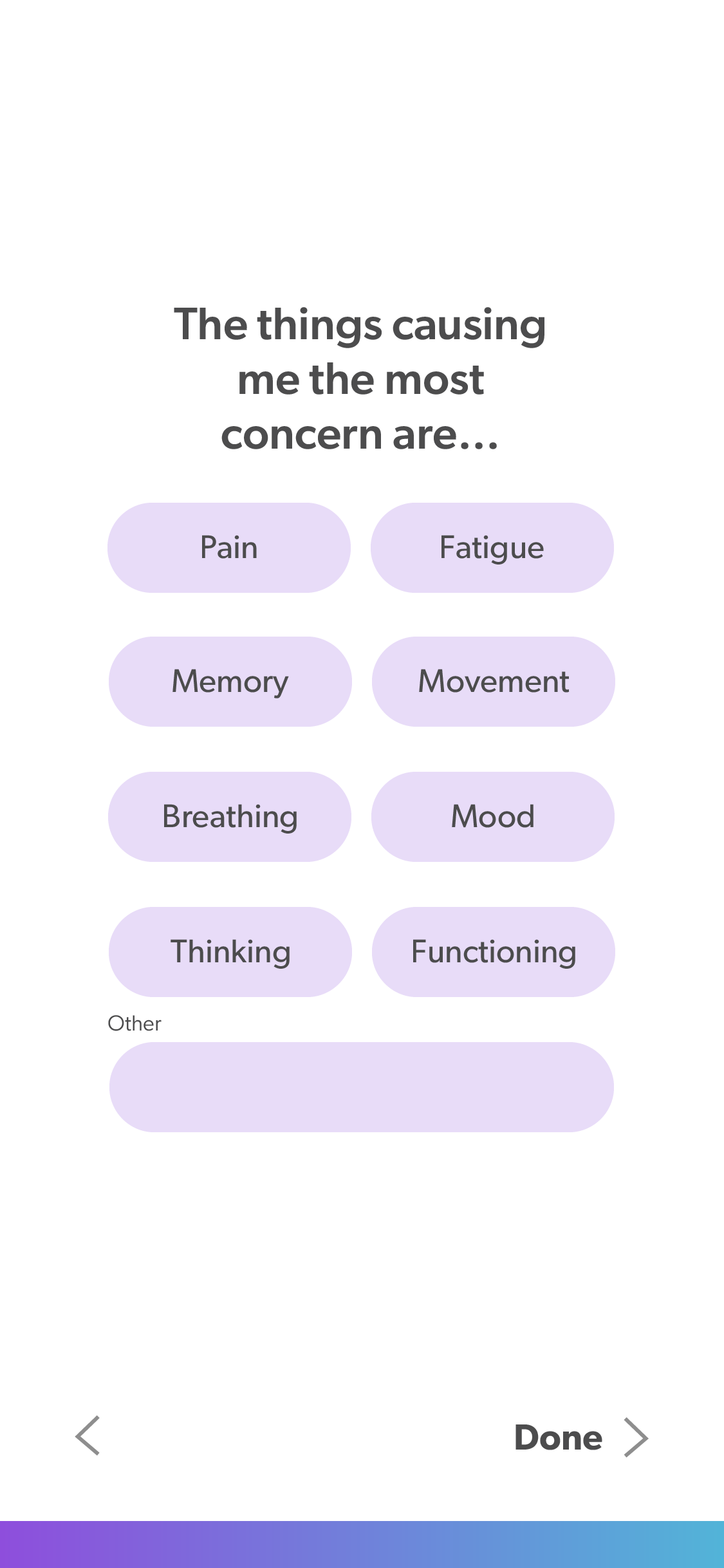Go back with the left arrow
The image size is (724, 1568).
(x=88, y=1435)
